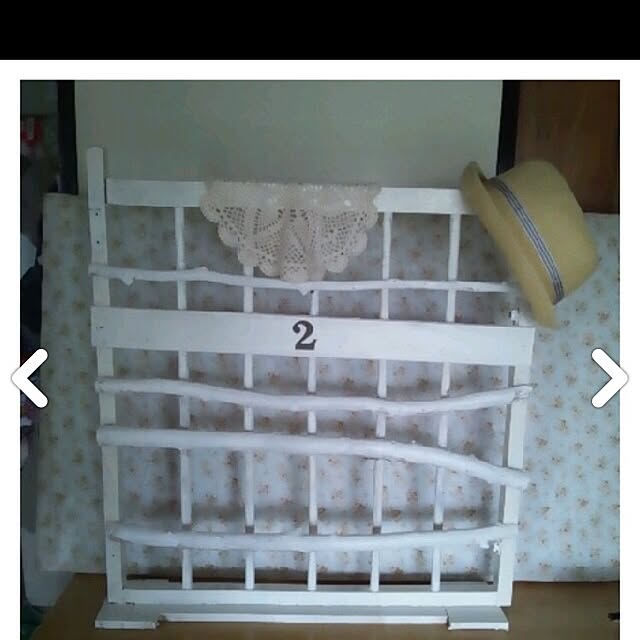Go to the previous photo with left arrow
This screenshot has width=640, height=640.
pos(29,378)
